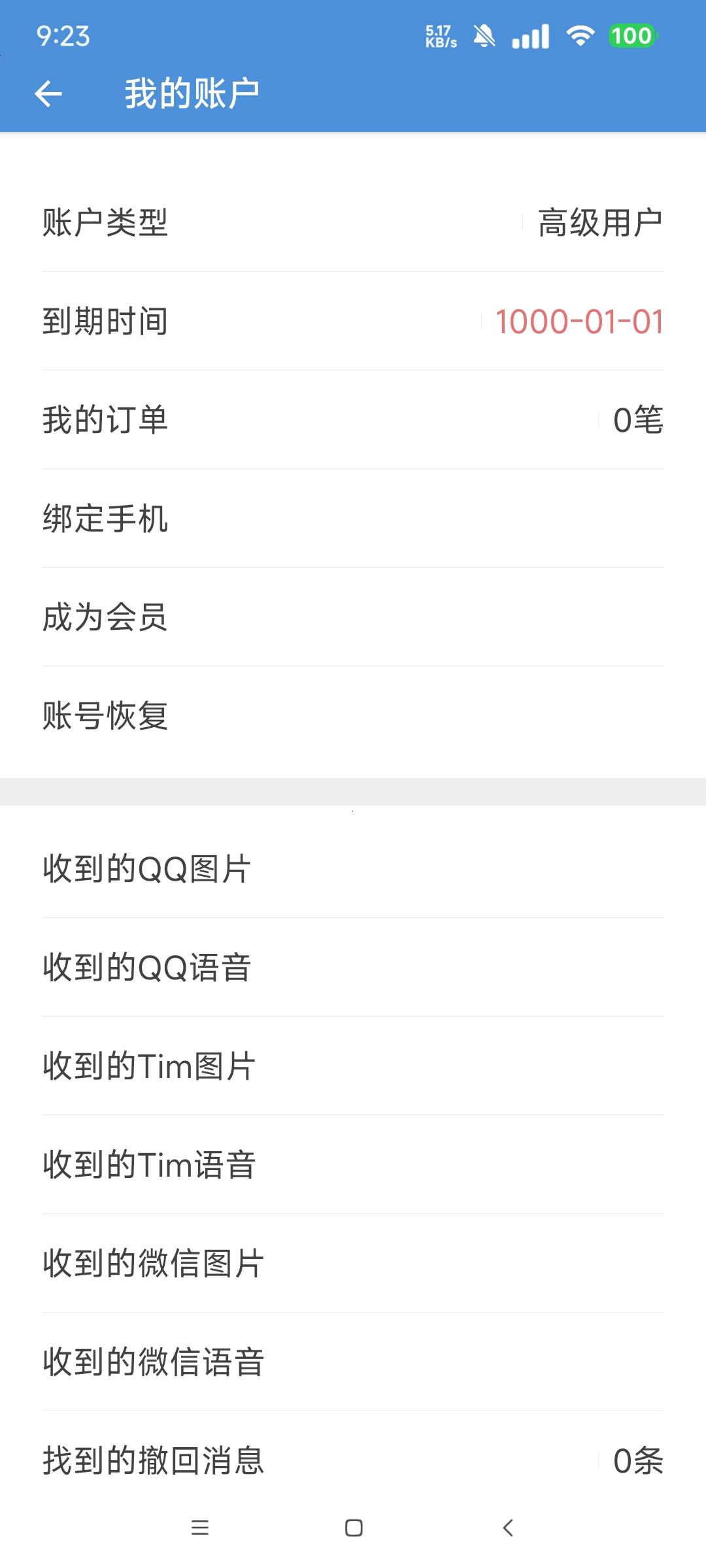Open 账号恢复 account recovery
706x1568 pixels.
(x=353, y=715)
